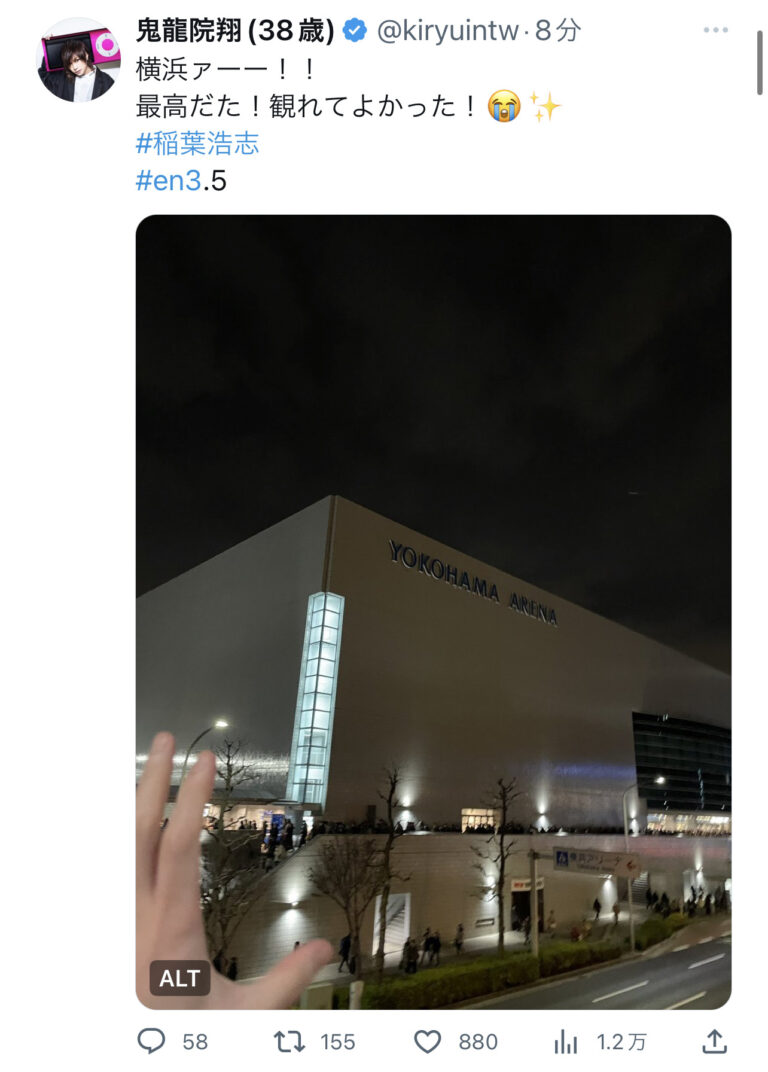Show the image ALT description

(x=180, y=978)
